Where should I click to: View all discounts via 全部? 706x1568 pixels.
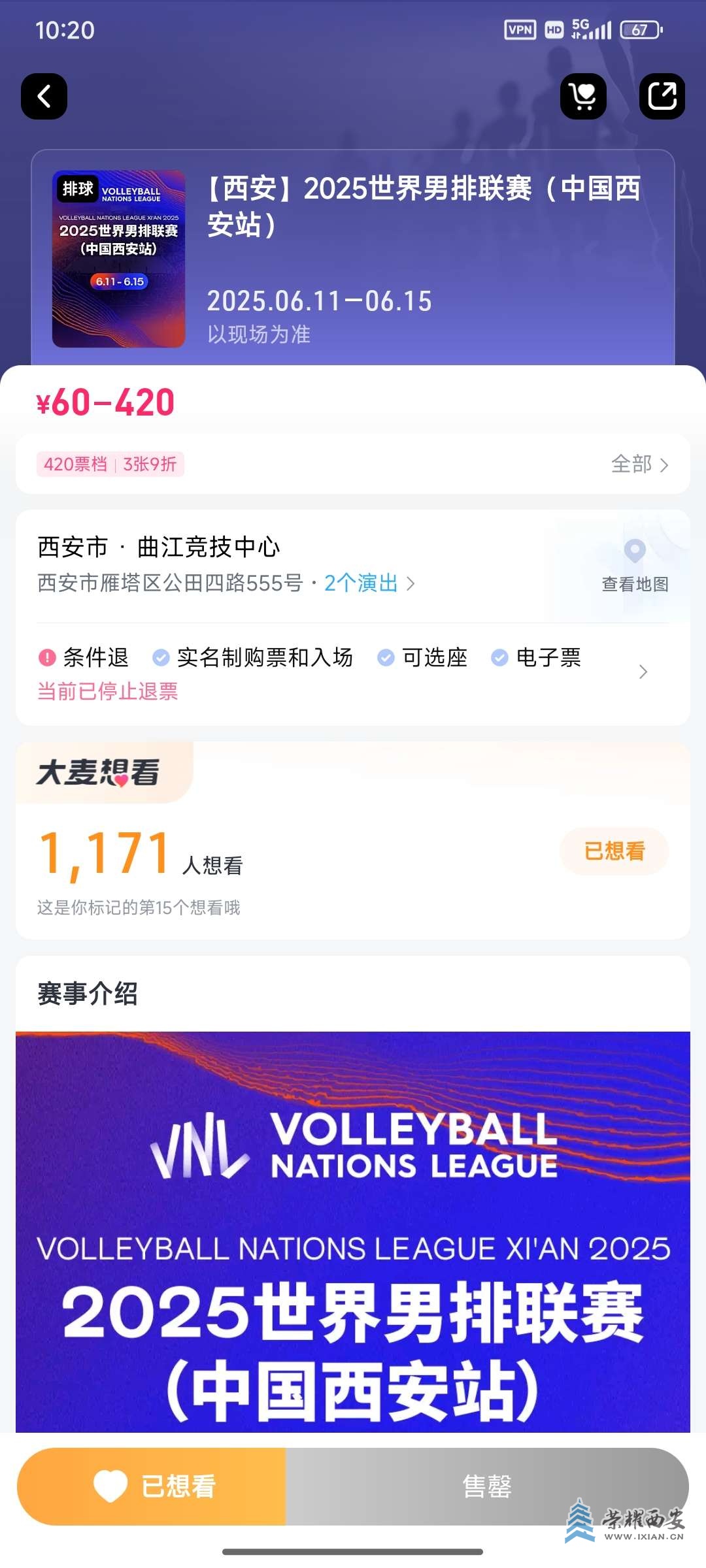639,465
